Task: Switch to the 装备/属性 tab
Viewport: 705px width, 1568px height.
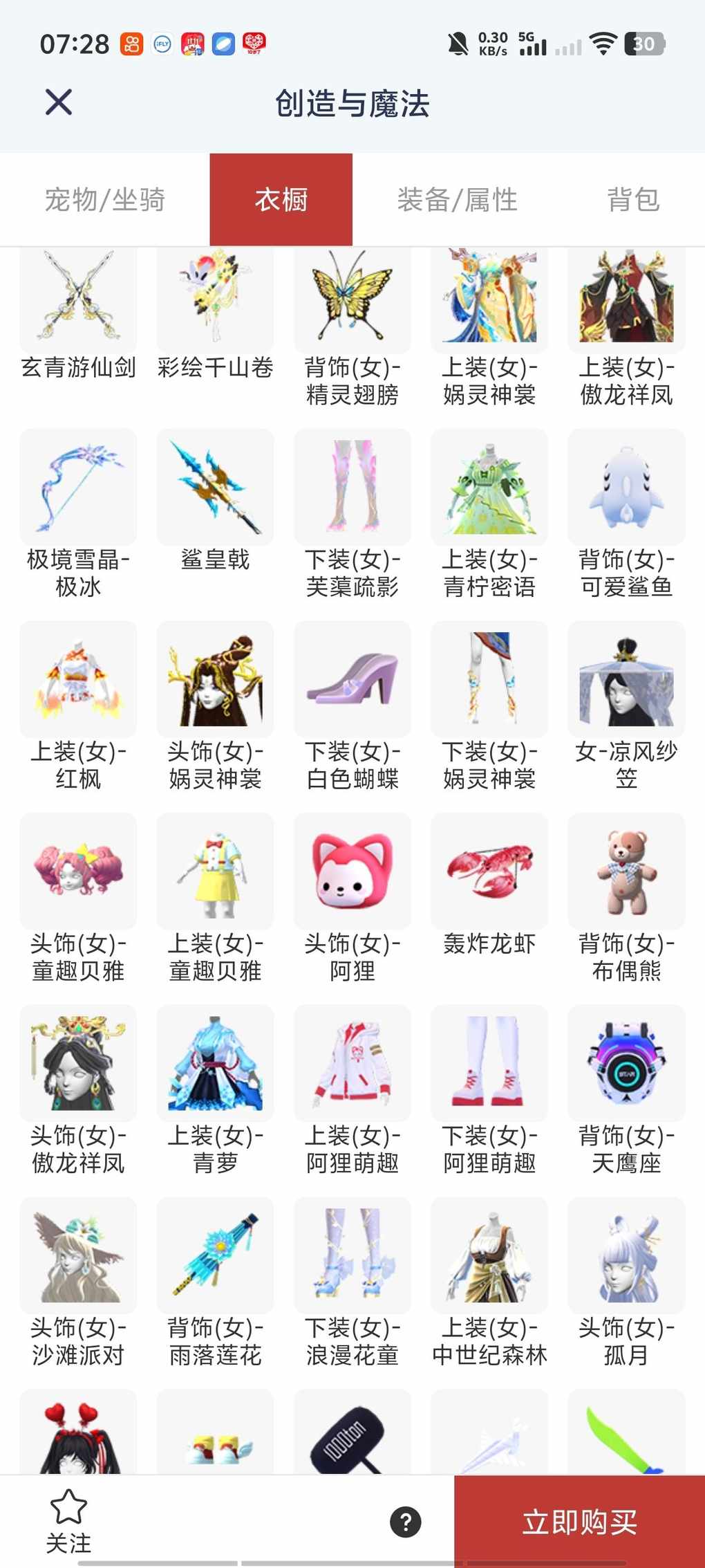Action: coord(457,200)
